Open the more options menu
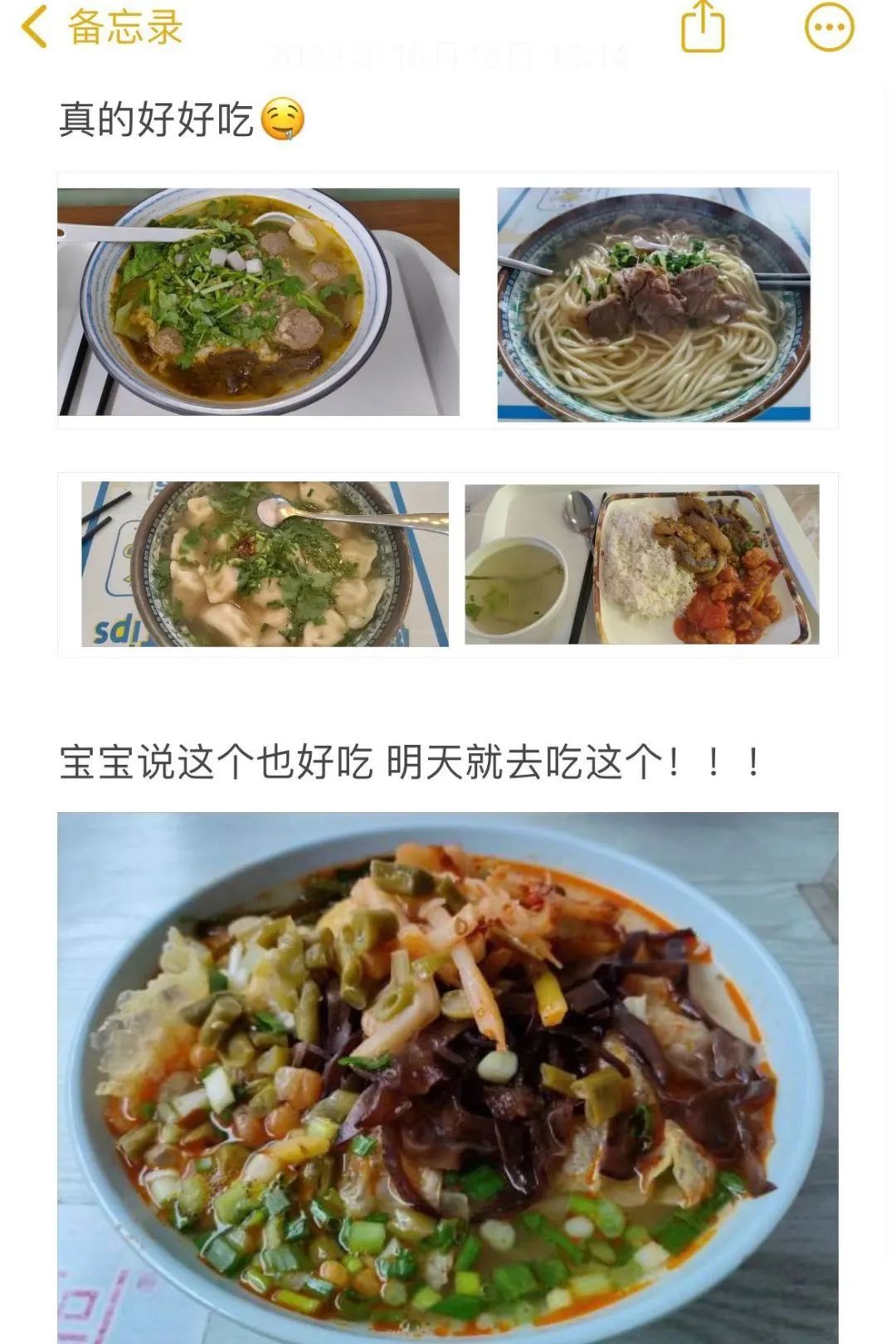 [x=829, y=27]
